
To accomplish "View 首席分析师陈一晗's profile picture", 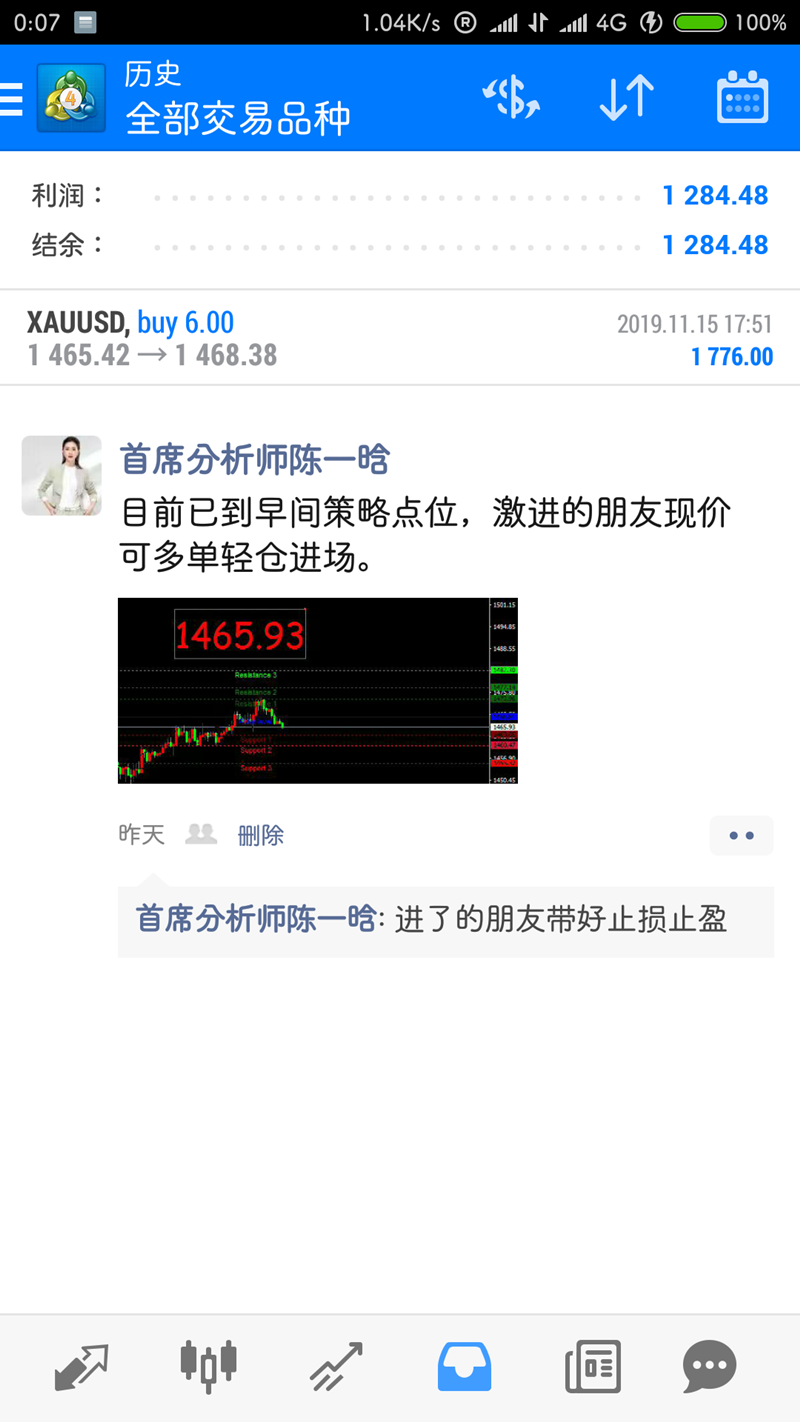I will (x=62, y=476).
